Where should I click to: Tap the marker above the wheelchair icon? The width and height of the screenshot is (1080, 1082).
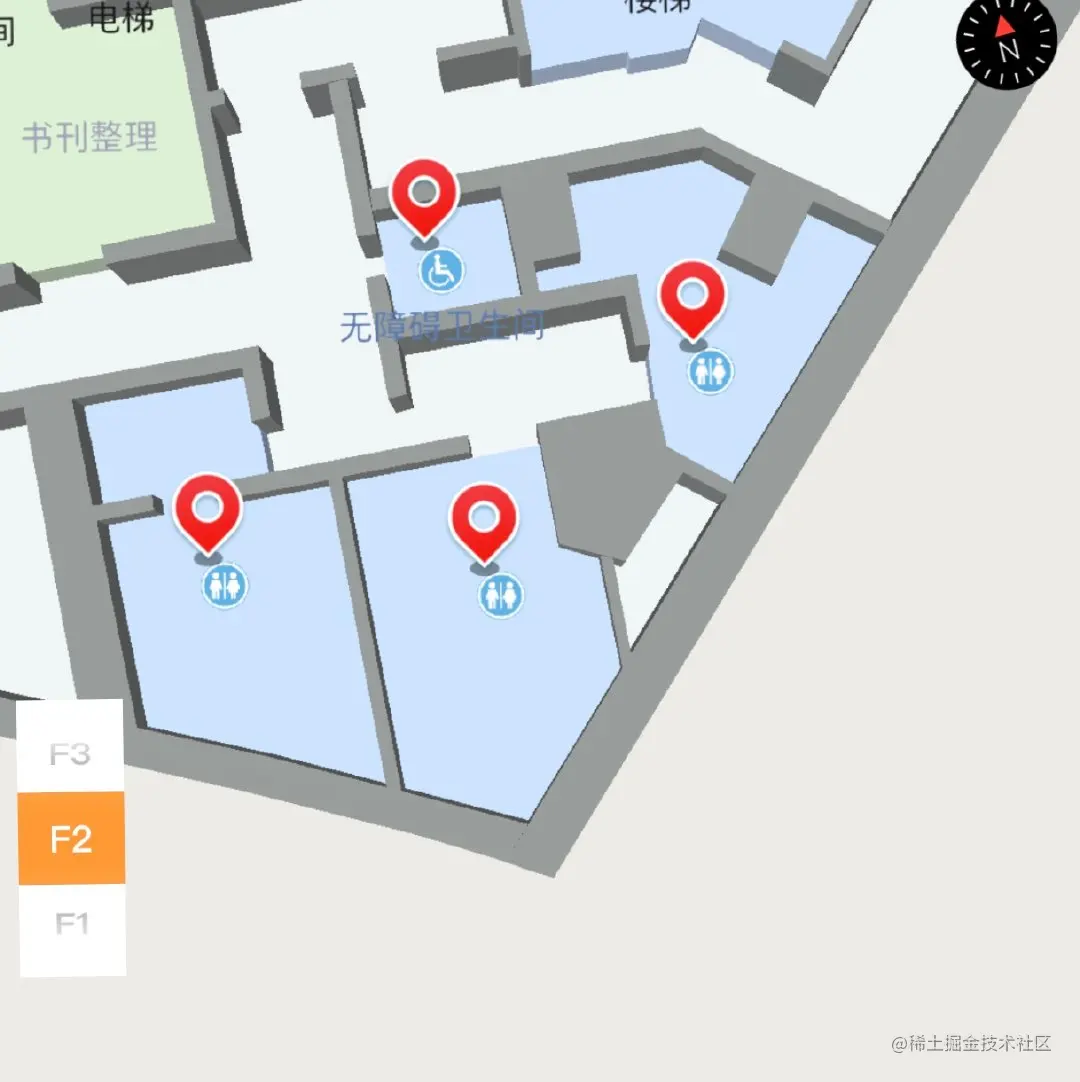pyautogui.click(x=424, y=195)
